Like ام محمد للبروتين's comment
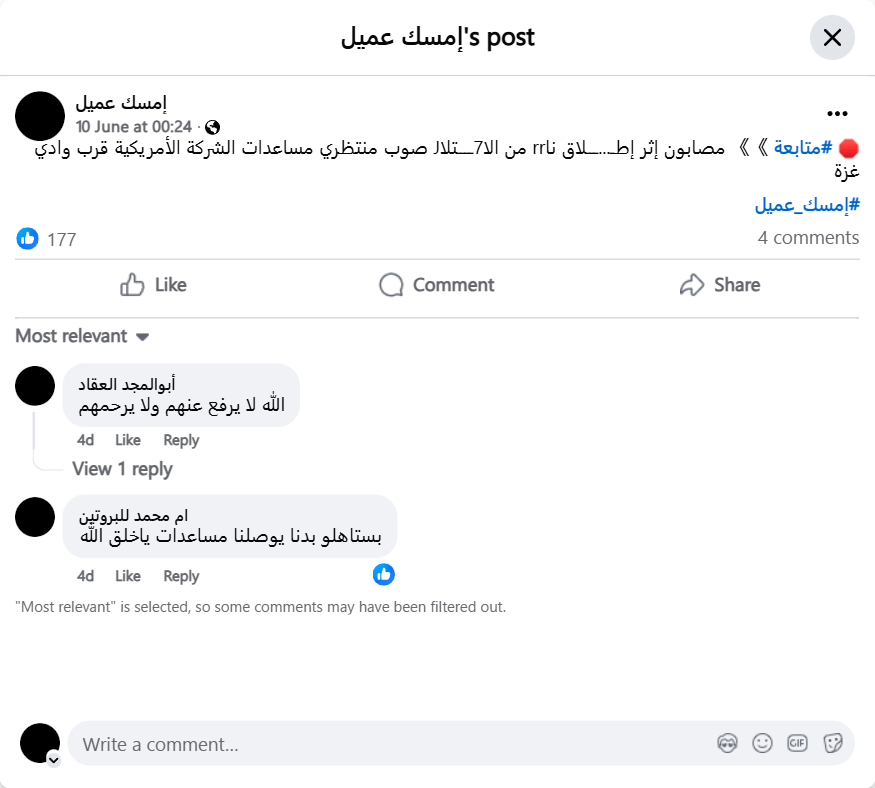The width and height of the screenshot is (875, 788). (128, 576)
